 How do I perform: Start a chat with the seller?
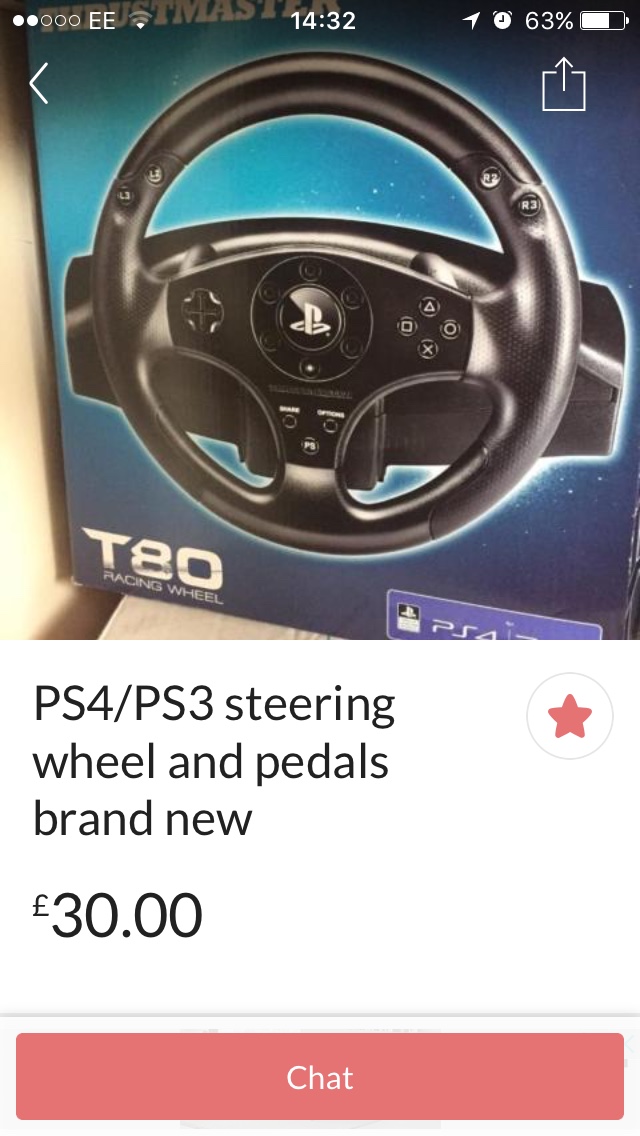320,1077
